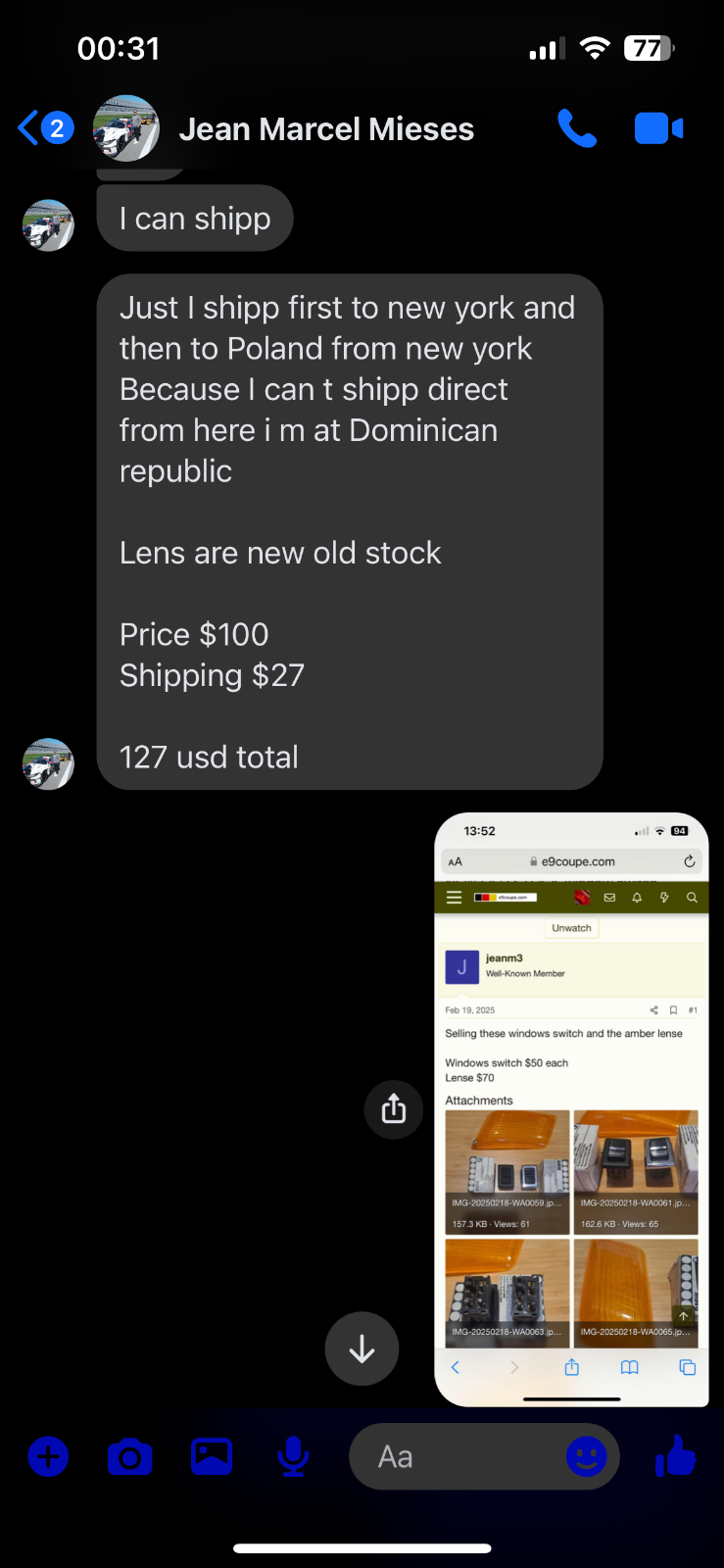The height and width of the screenshot is (1568, 724).
Task: Pick a photo from the gallery
Action: [212, 1457]
